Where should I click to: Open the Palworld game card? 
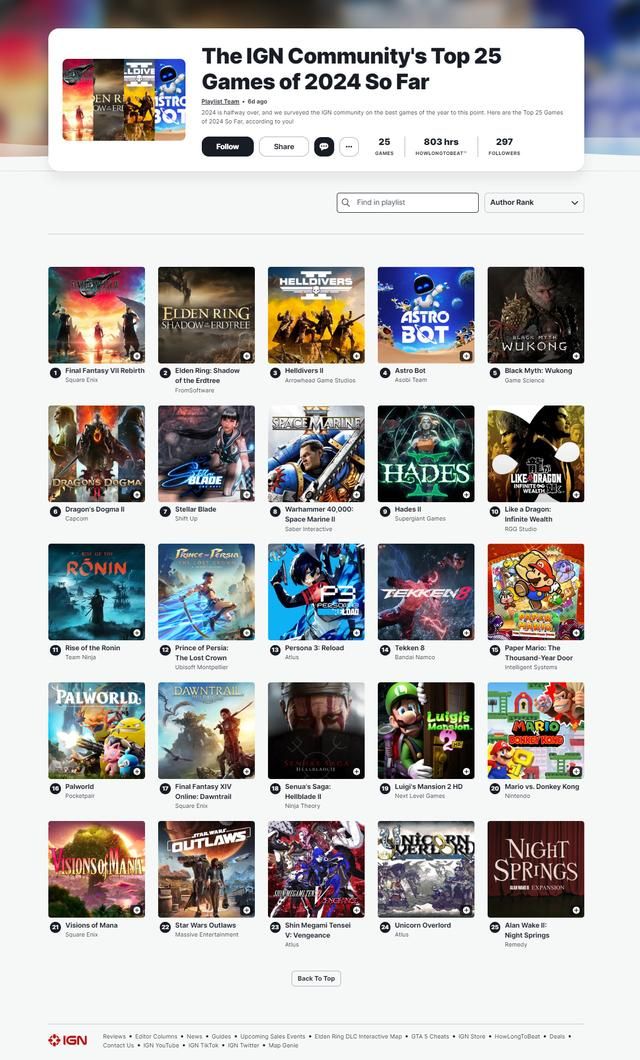point(96,730)
